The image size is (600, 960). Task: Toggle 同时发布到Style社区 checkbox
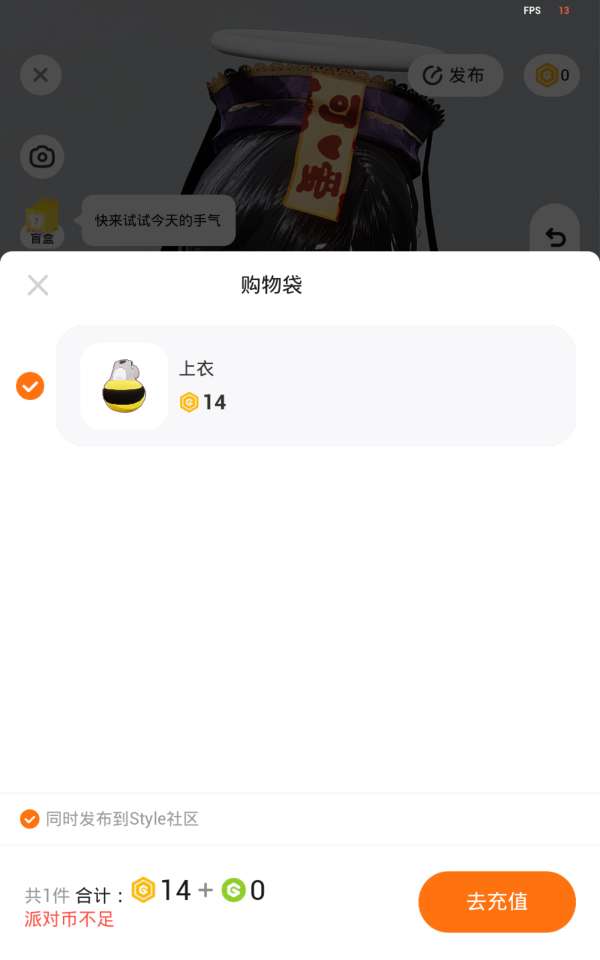point(30,819)
